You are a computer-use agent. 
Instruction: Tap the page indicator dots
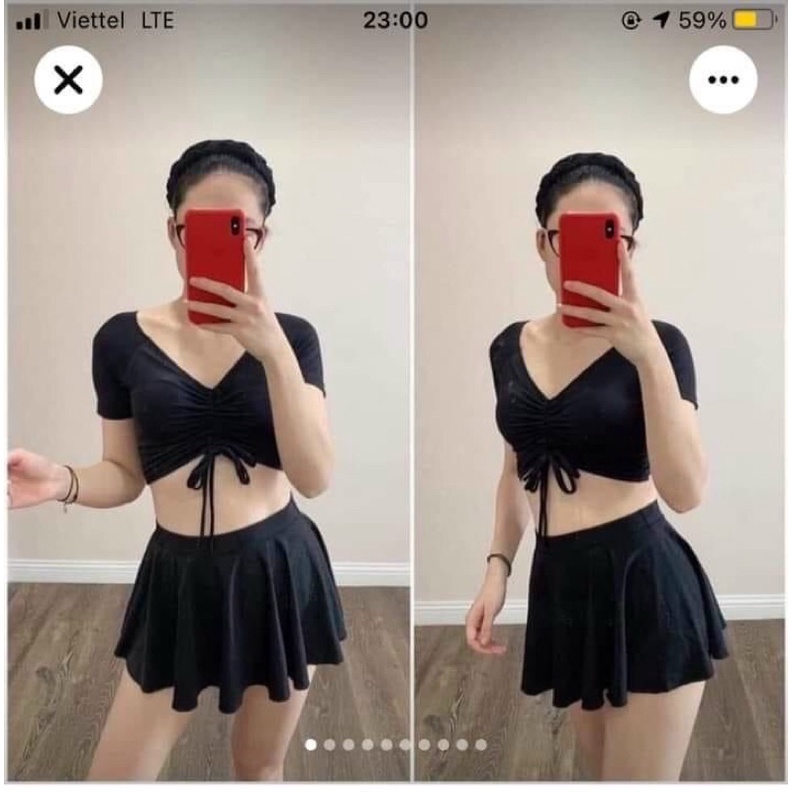[x=396, y=745]
